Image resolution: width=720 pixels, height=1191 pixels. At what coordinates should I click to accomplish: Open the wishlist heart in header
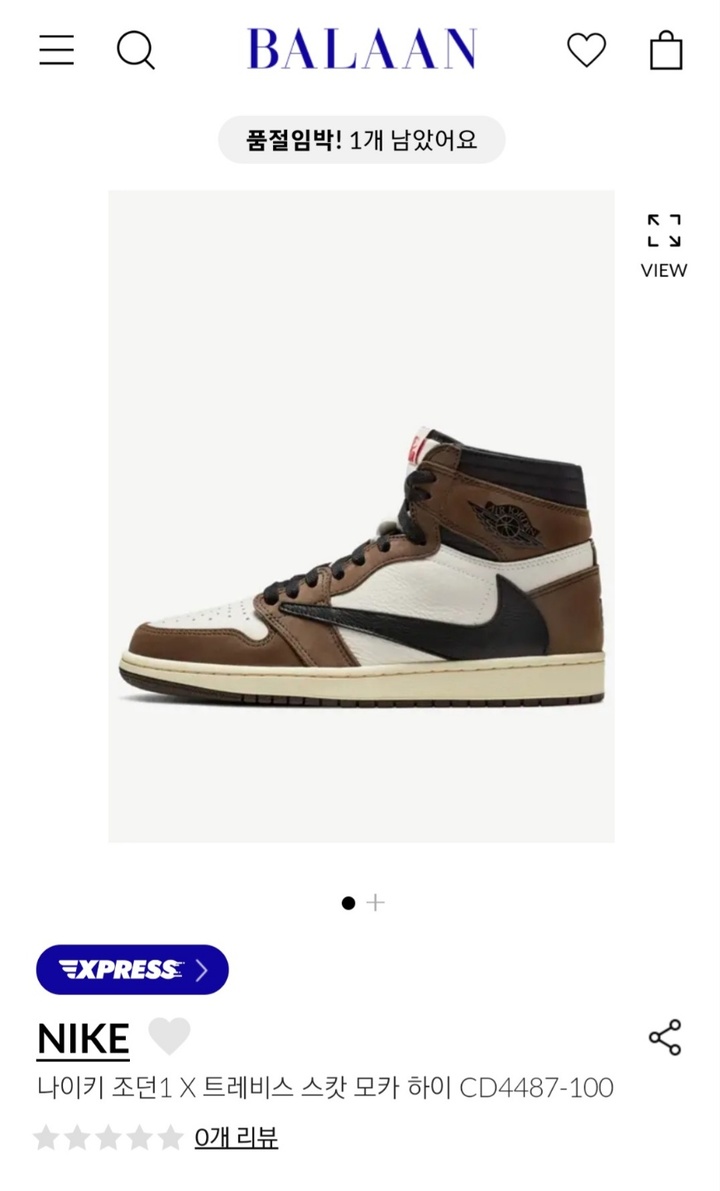click(x=586, y=49)
